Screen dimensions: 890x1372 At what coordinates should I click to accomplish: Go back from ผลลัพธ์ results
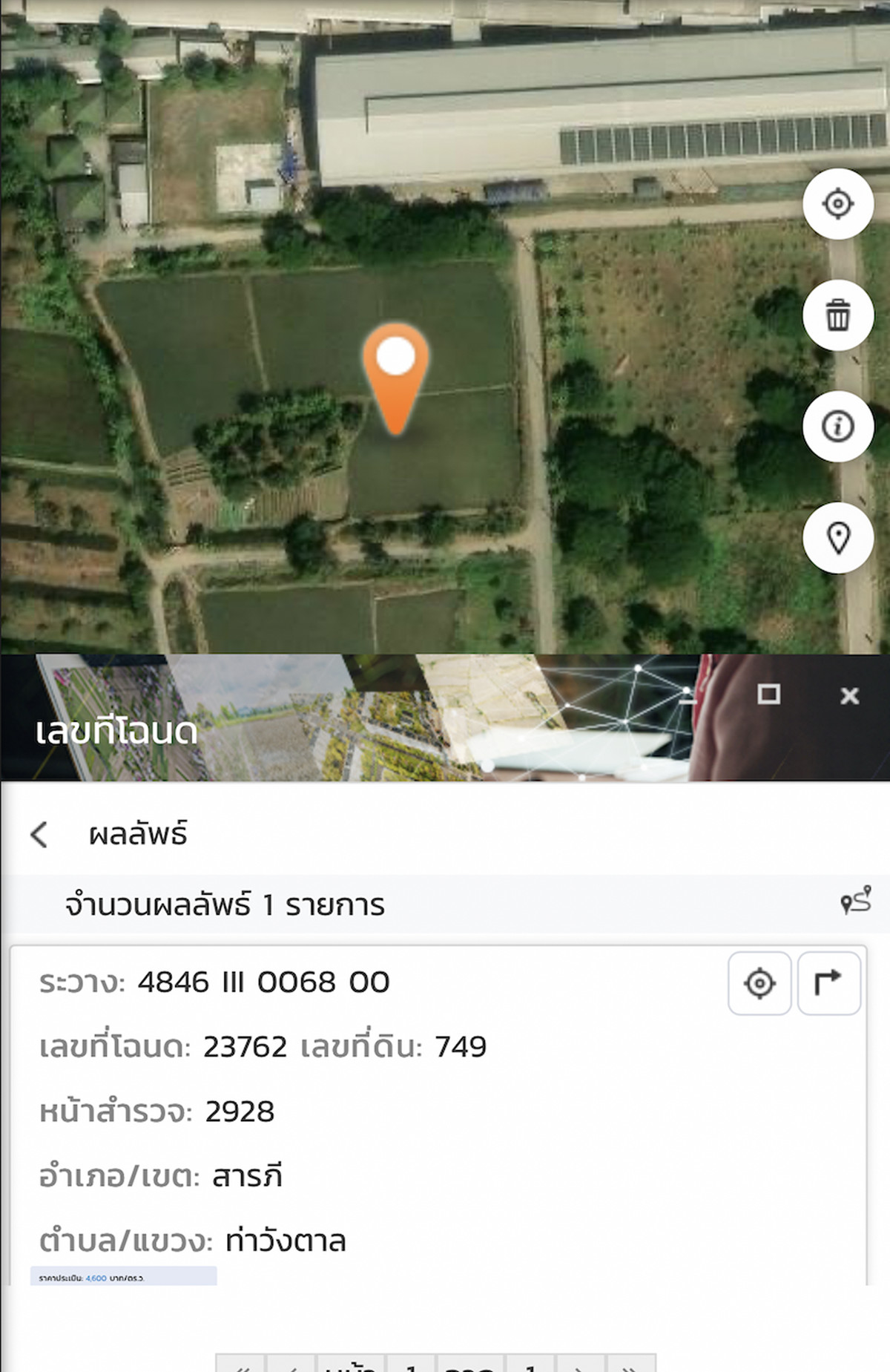pyautogui.click(x=40, y=834)
